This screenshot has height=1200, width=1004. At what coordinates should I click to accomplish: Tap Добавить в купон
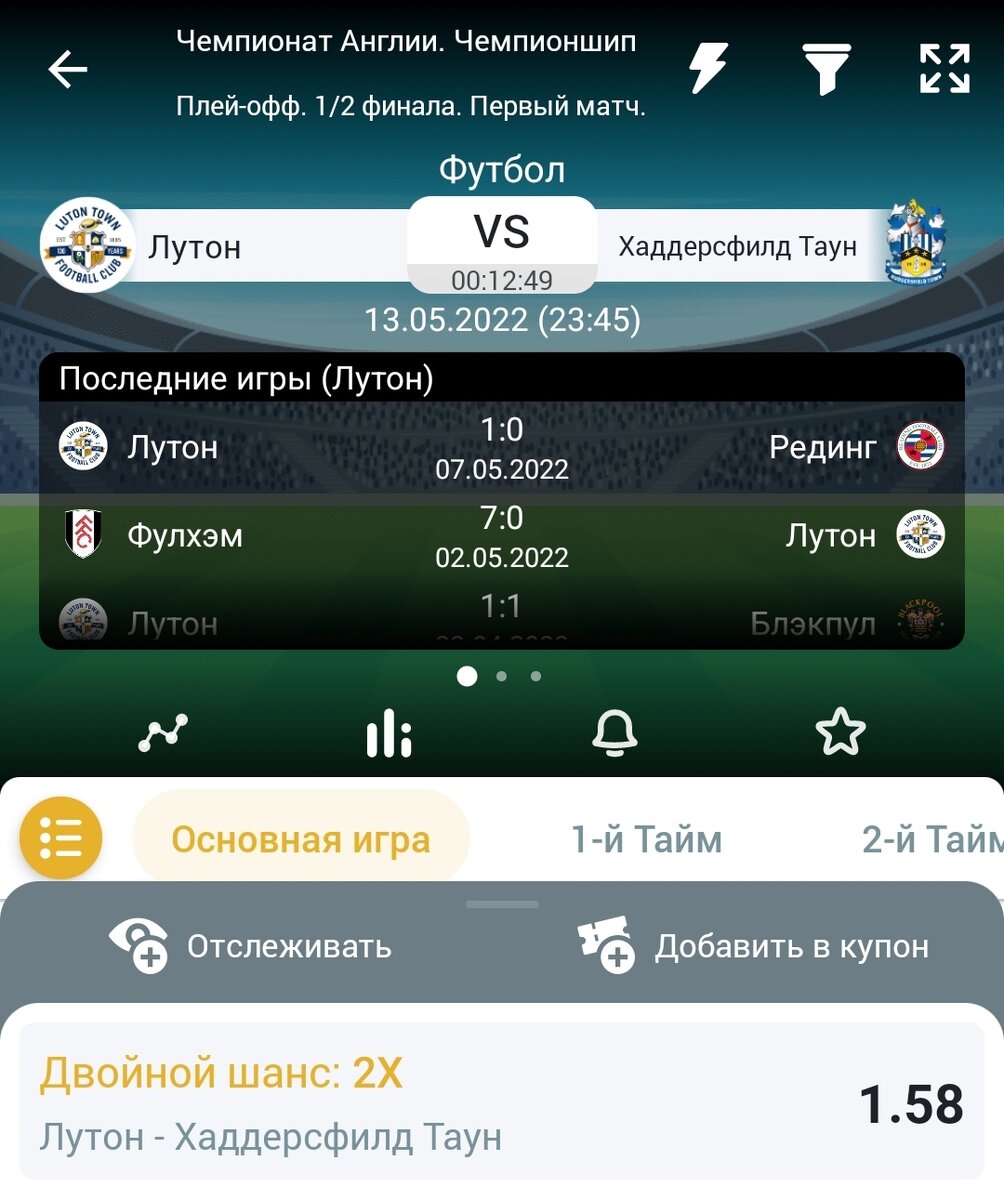[754, 945]
